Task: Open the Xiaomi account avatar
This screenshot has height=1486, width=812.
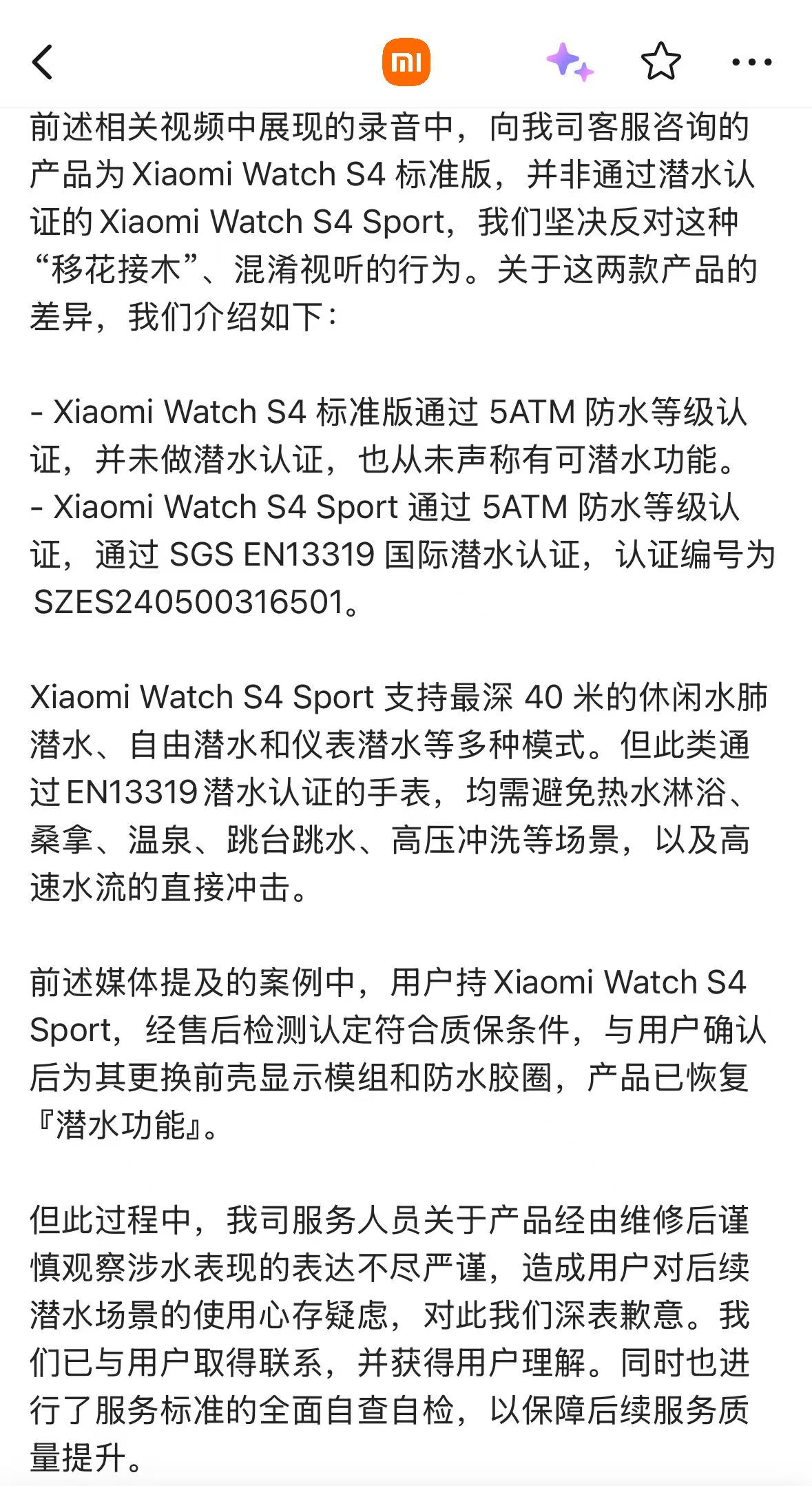Action: click(406, 62)
